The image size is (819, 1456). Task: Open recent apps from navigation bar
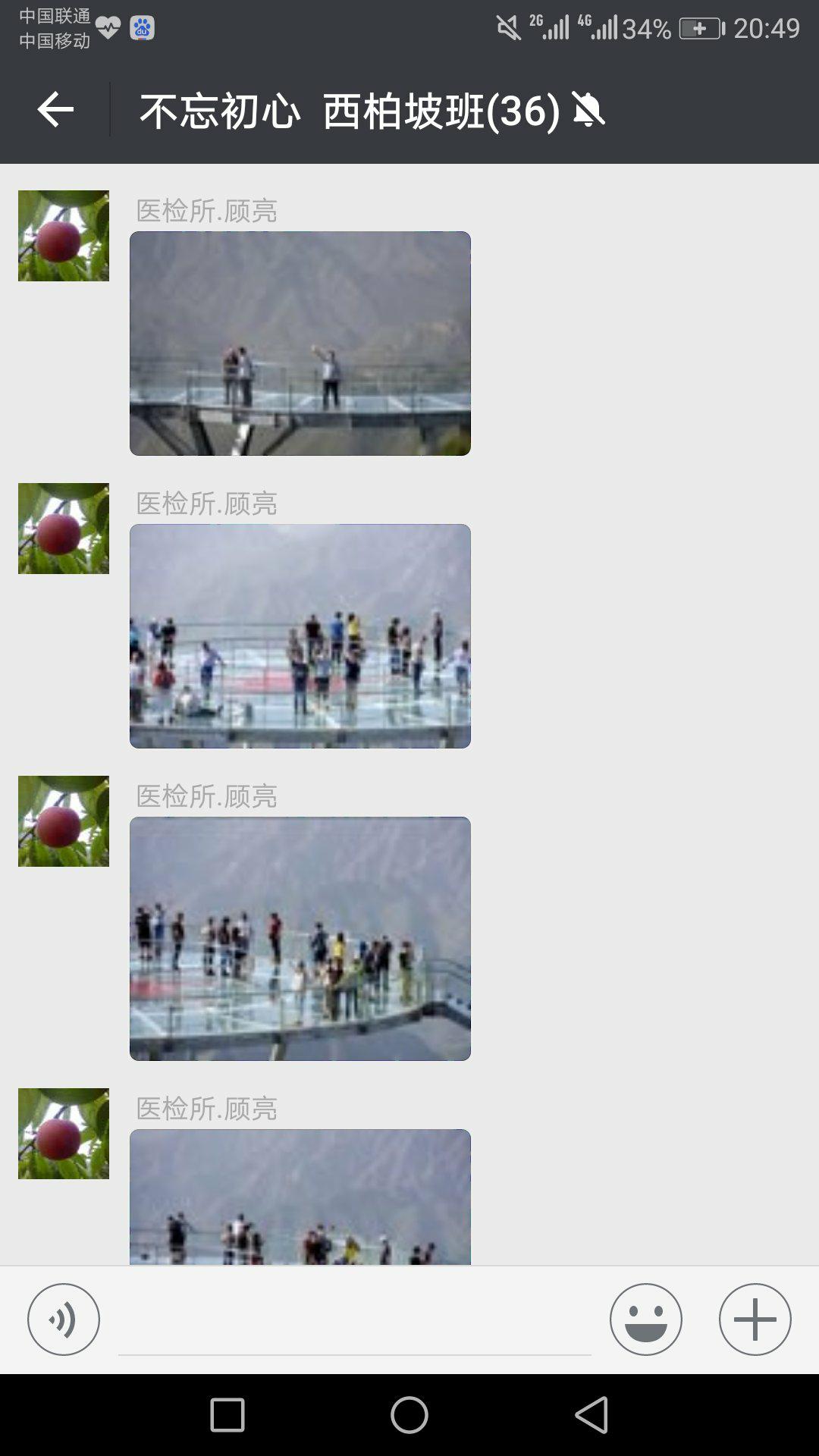click(x=227, y=1415)
